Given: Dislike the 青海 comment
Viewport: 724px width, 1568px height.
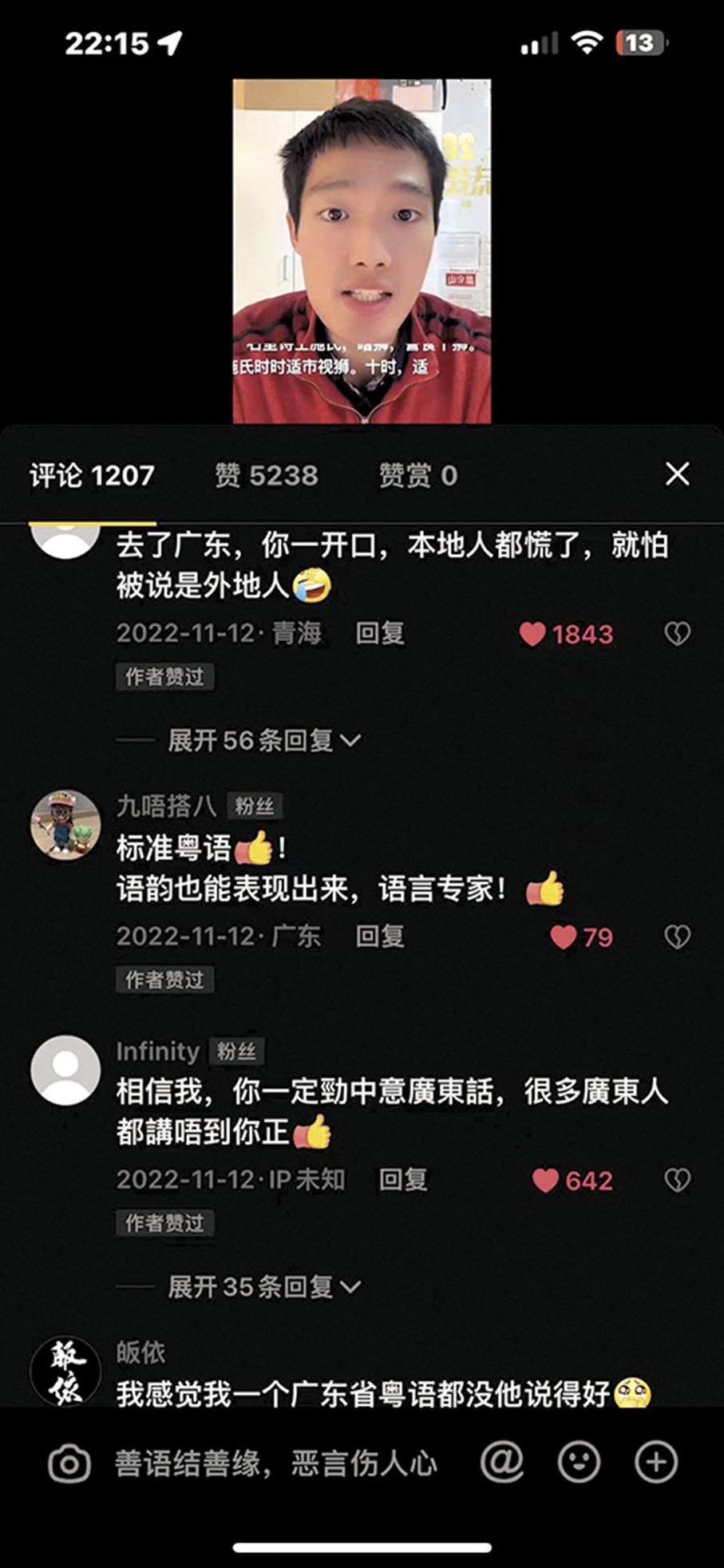Looking at the screenshot, I should (677, 635).
